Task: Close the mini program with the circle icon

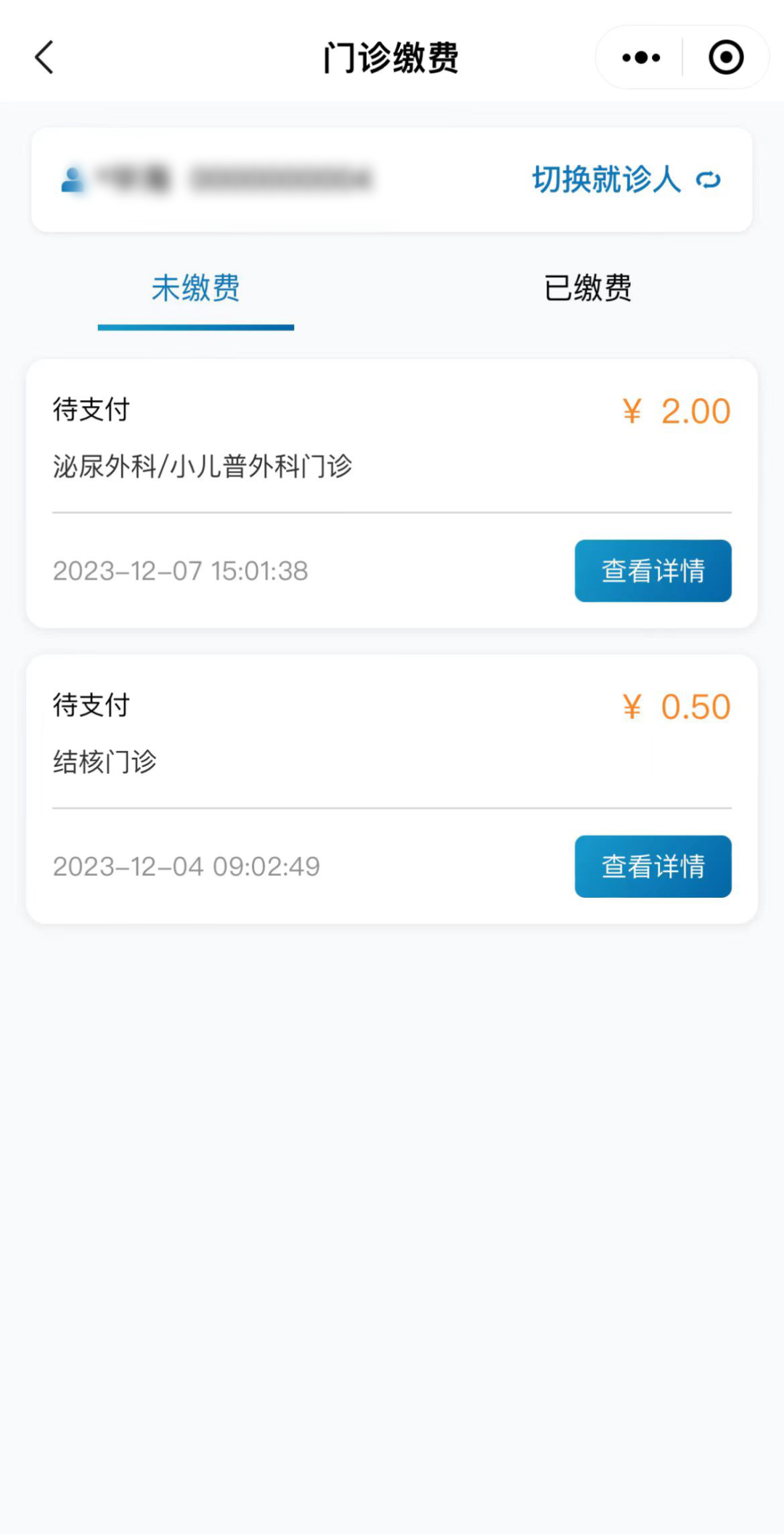Action: coord(726,57)
